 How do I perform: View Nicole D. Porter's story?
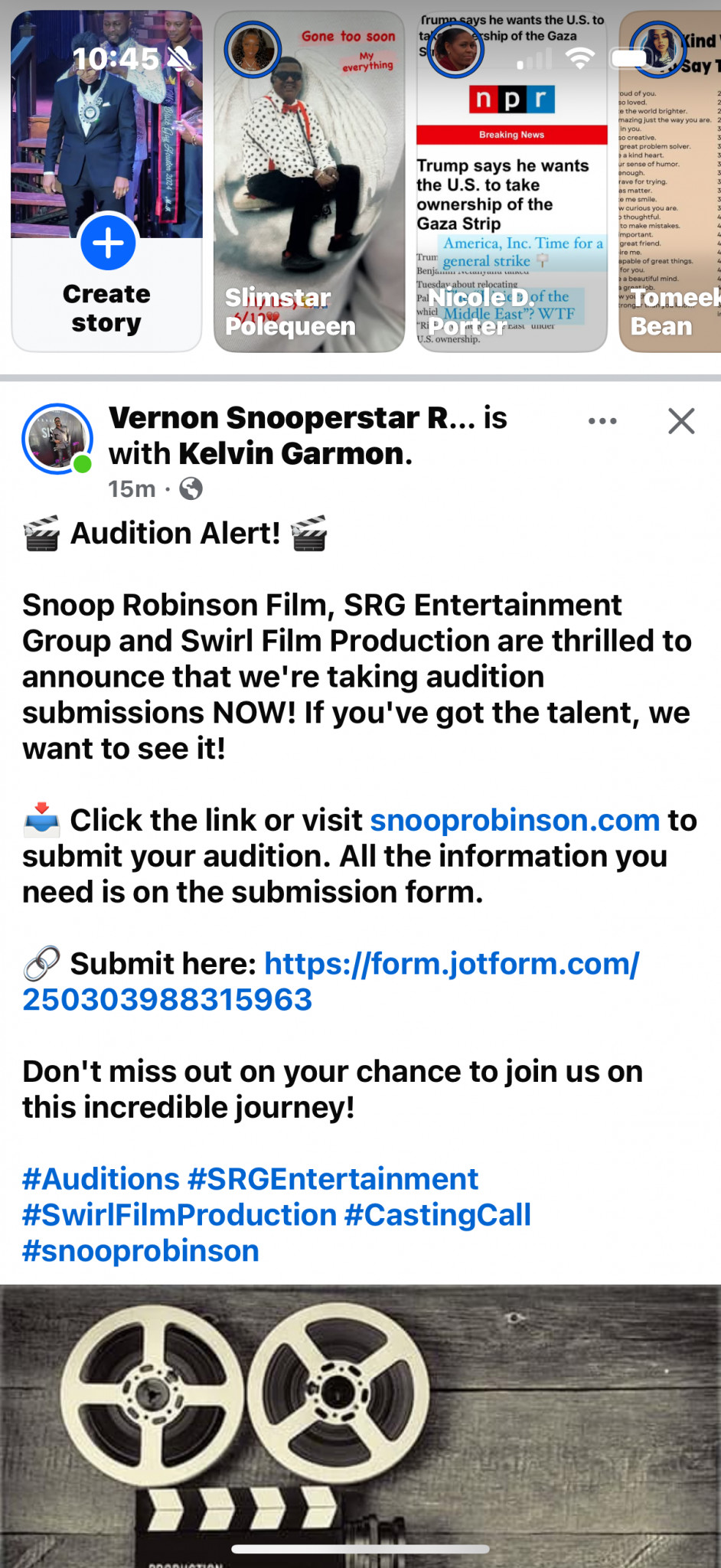511,181
